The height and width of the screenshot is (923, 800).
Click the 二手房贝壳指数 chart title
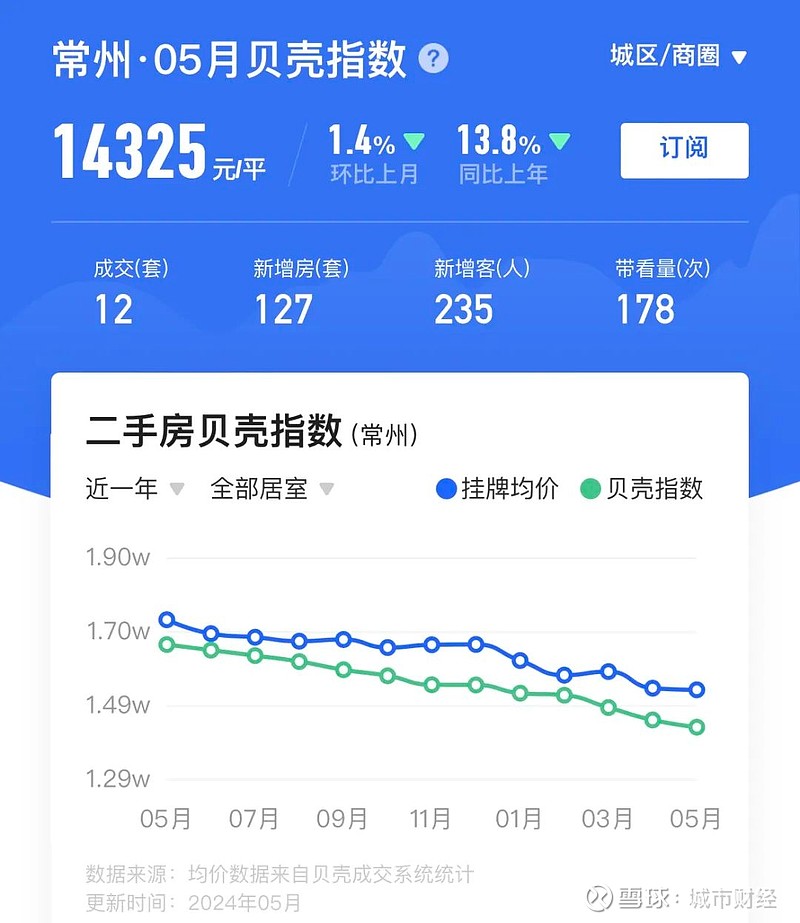(210, 428)
